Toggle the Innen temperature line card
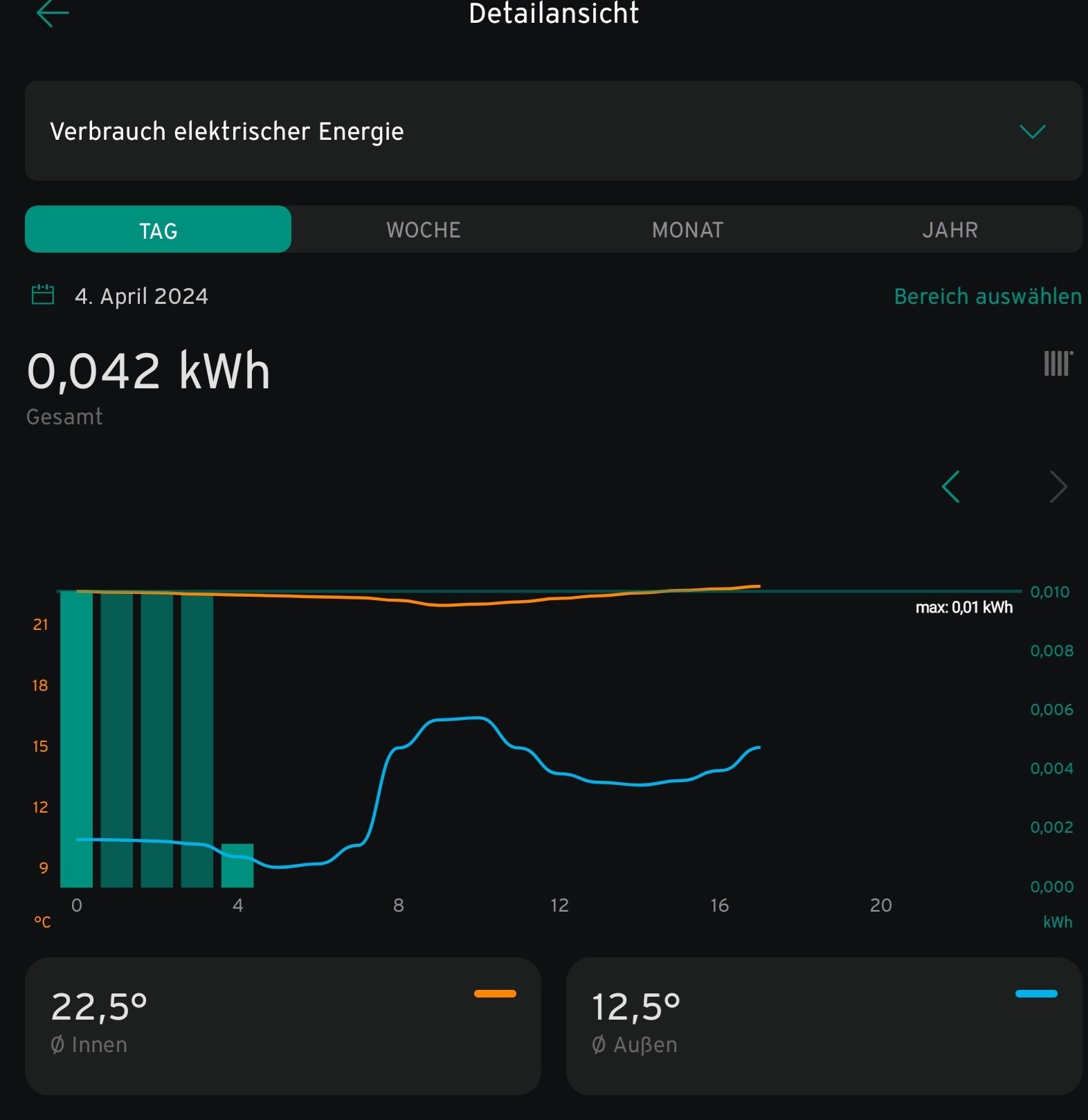This screenshot has width=1088, height=1120. pos(282,1025)
